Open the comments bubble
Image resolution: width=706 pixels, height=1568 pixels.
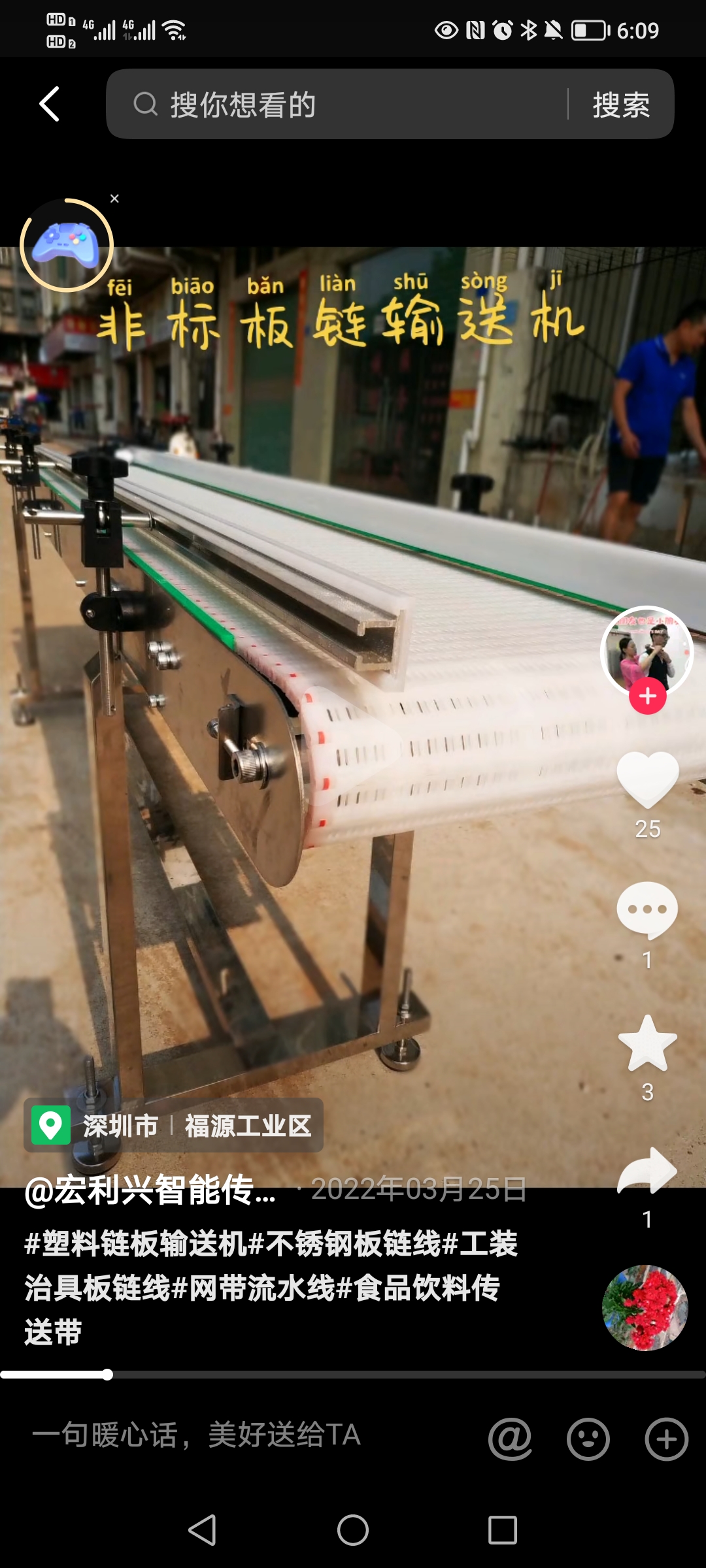(647, 910)
